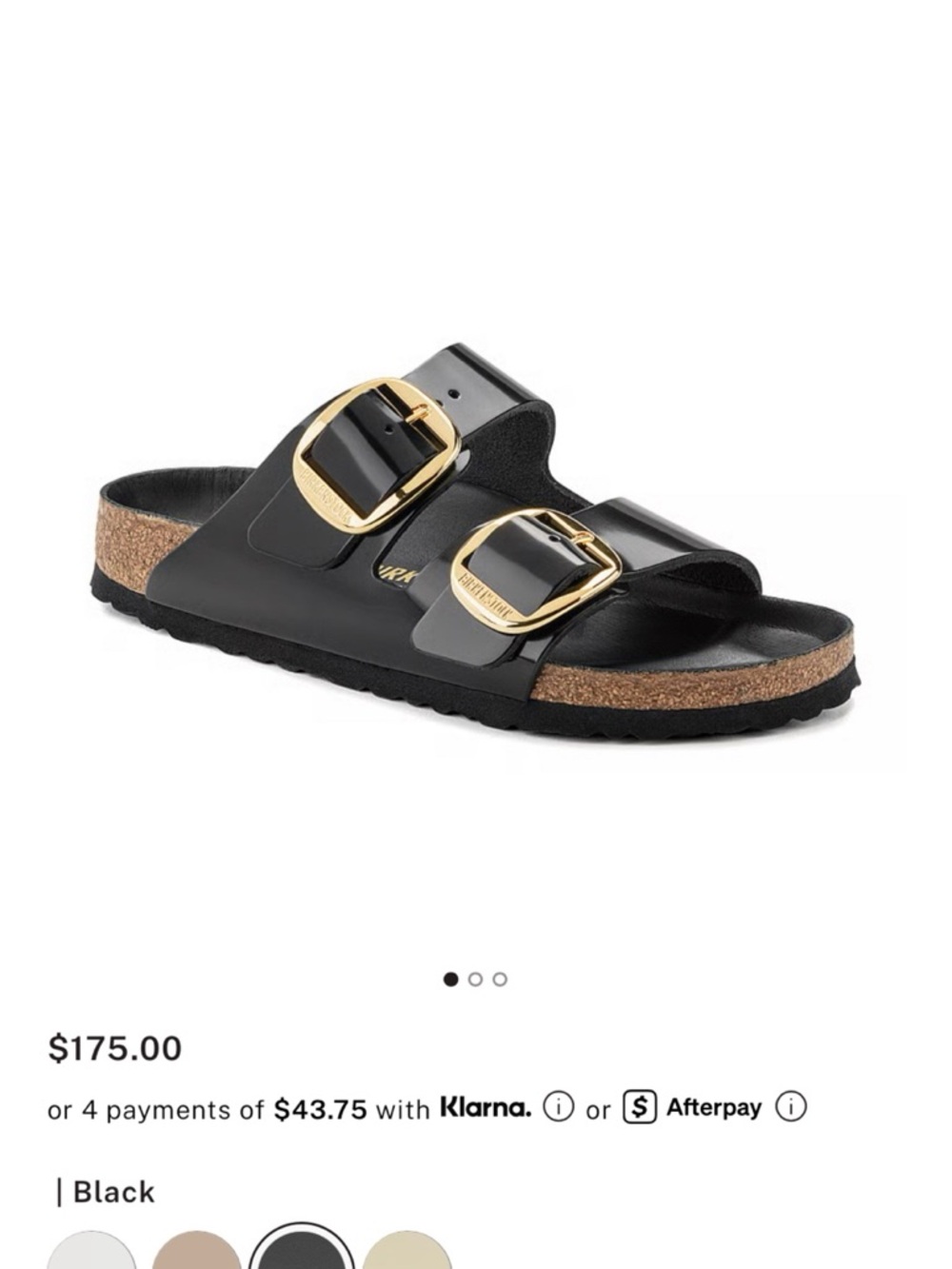Click the sandal product image
The image size is (952, 1269).
(x=476, y=533)
